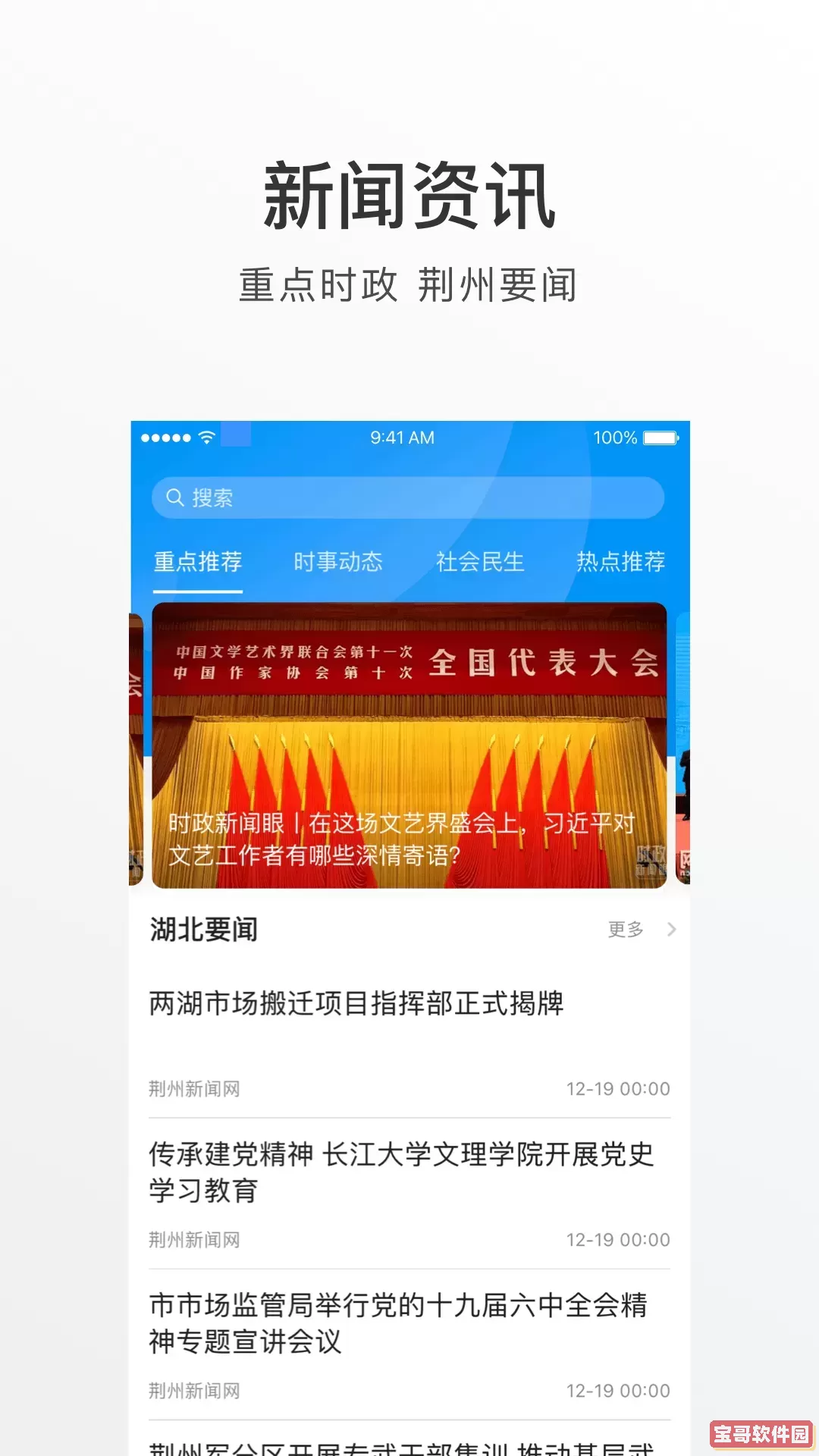
Task: Click the 荆州新闻网 source label
Action: click(x=194, y=1088)
